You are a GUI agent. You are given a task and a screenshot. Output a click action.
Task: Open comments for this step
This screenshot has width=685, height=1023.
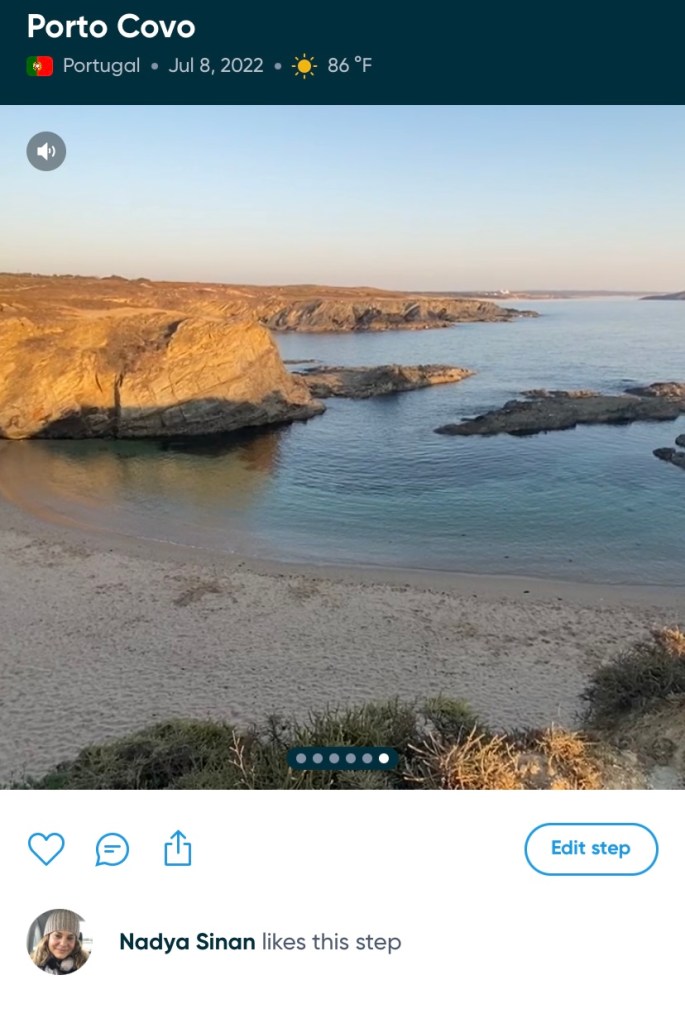coord(112,849)
